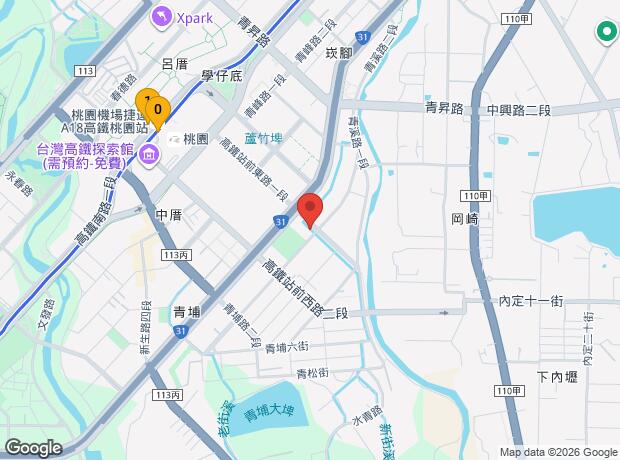
Task: Tap the green pin at the map edge
Action: coord(606,33)
